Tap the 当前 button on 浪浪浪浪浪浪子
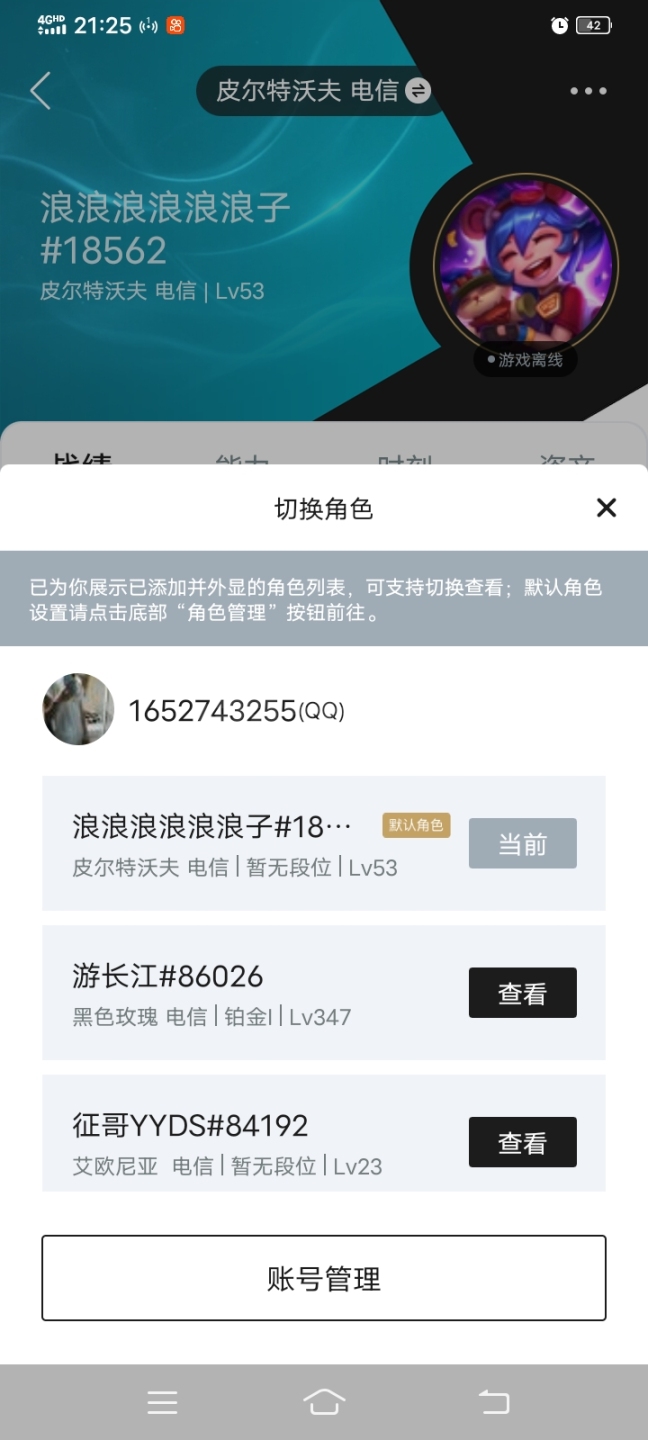Viewport: 648px width, 1440px height. click(523, 843)
